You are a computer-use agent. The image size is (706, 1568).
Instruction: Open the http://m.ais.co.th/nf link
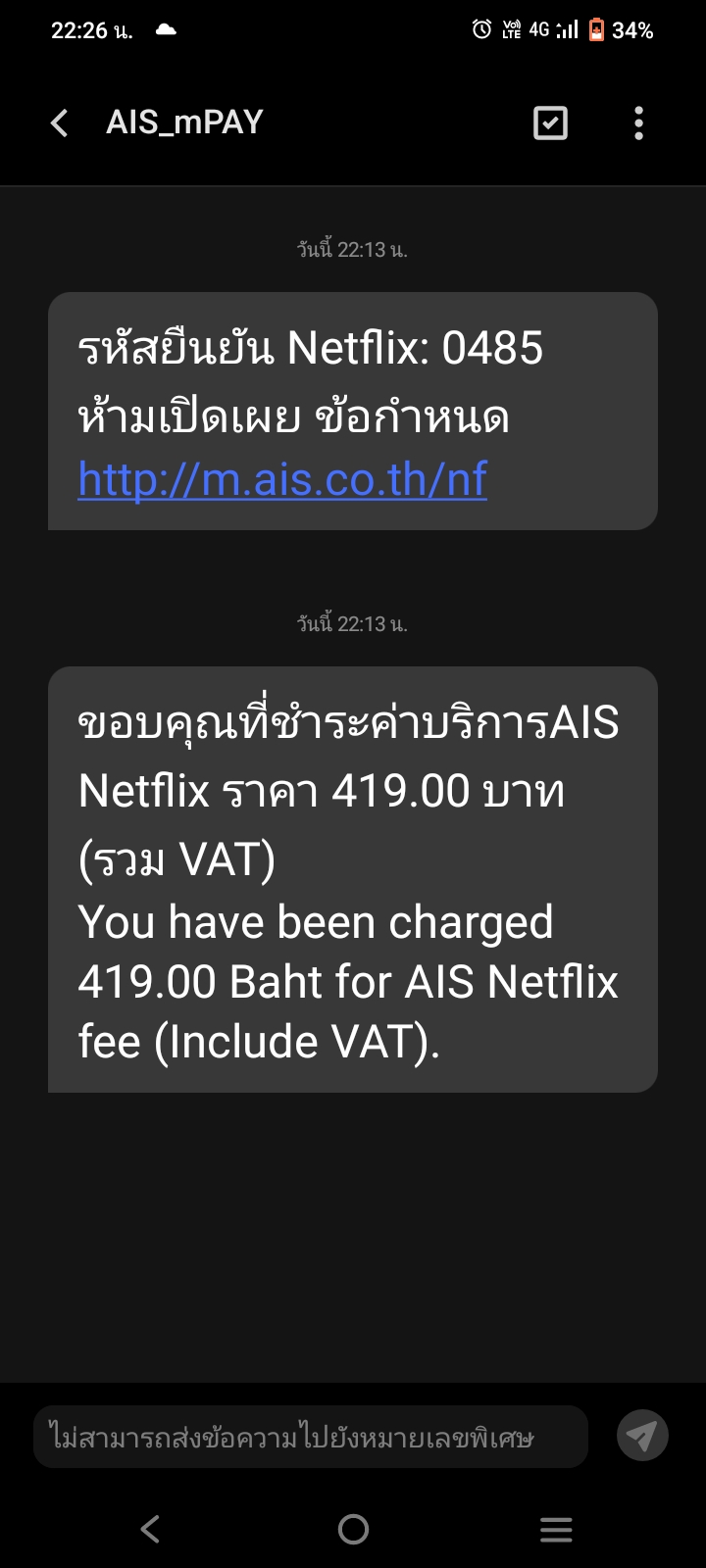click(x=282, y=479)
